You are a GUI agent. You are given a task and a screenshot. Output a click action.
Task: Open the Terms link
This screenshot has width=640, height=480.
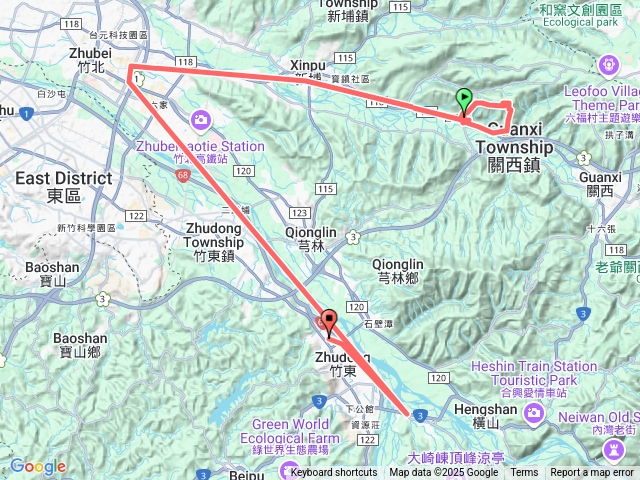(x=524, y=472)
